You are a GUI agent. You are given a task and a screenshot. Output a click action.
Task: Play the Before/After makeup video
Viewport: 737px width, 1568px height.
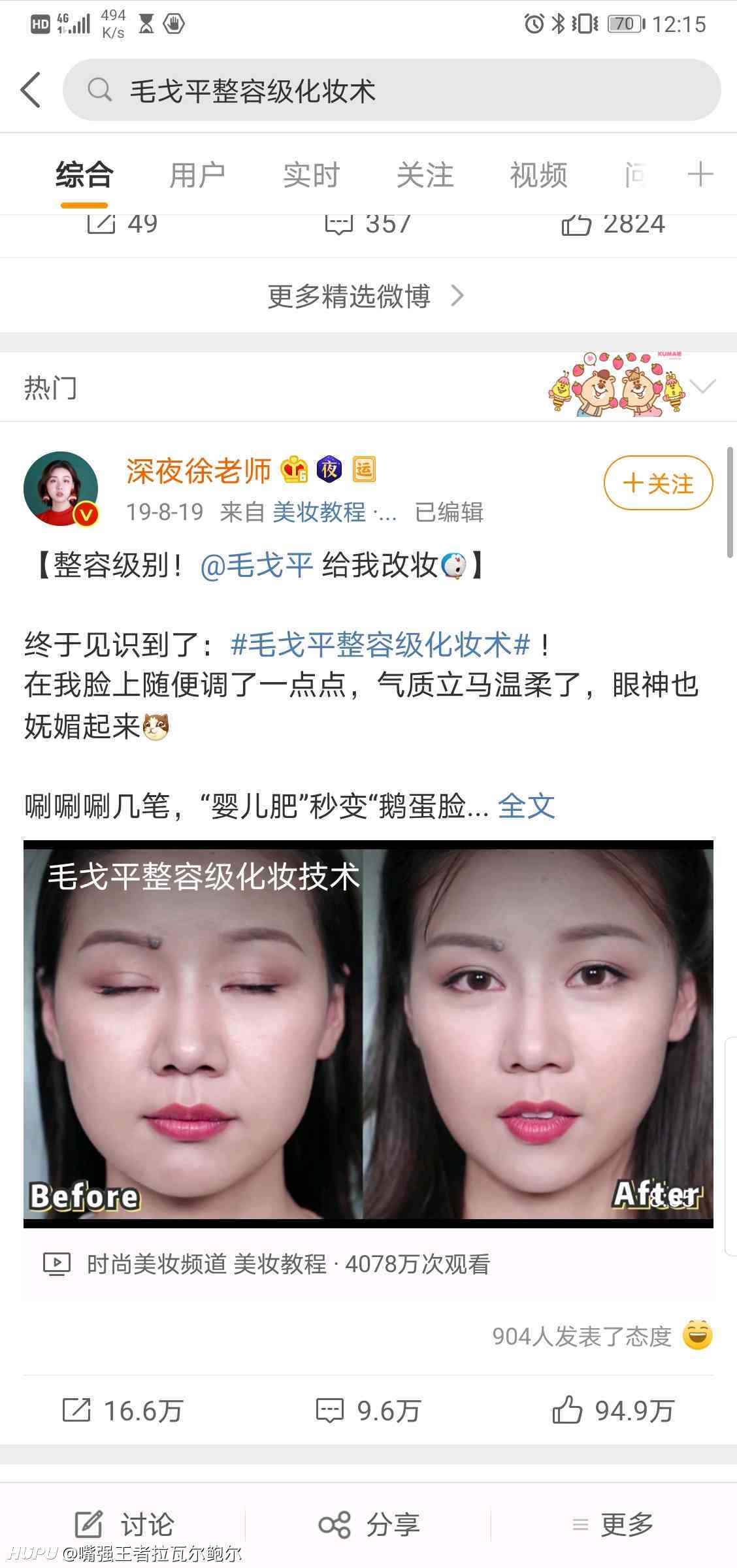368,1034
